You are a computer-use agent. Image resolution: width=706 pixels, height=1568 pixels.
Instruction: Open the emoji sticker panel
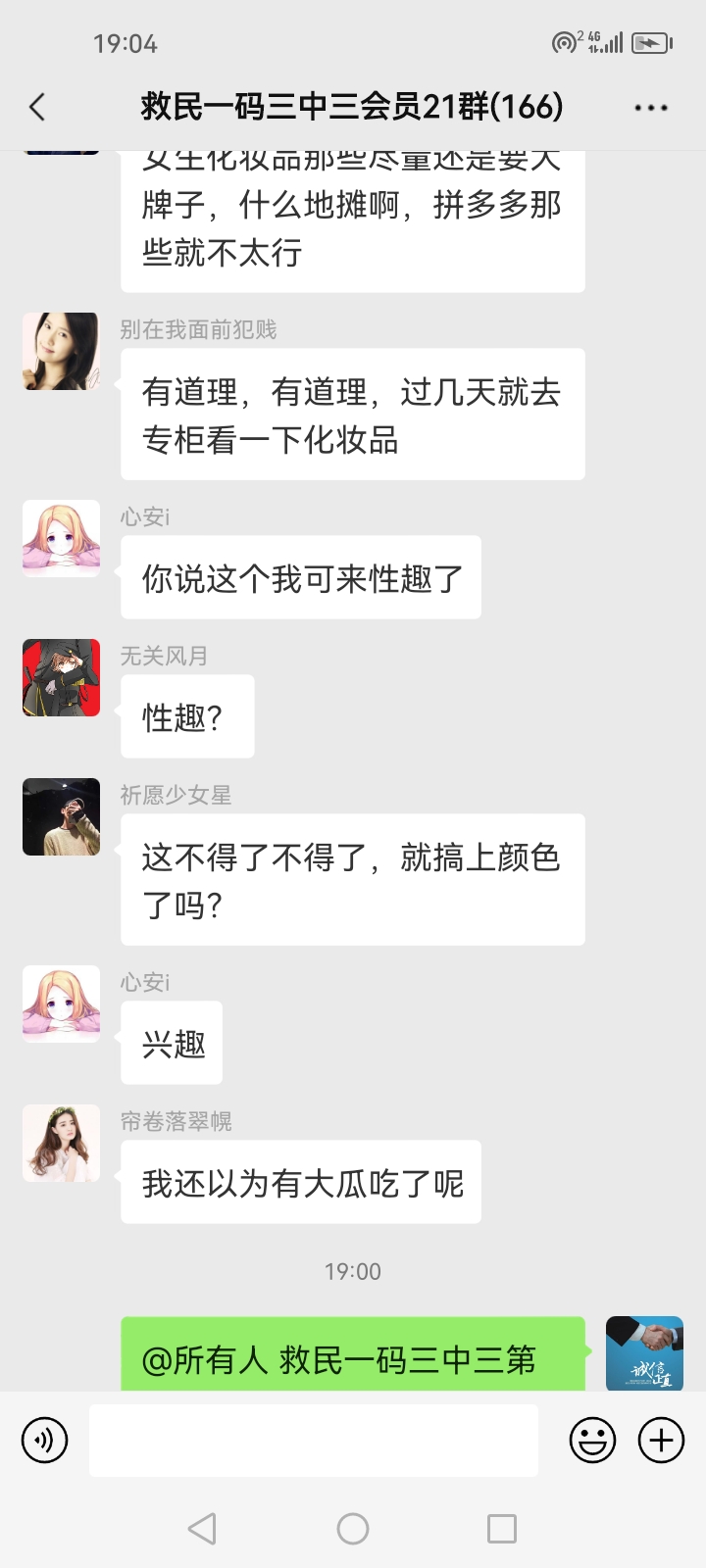(x=592, y=1441)
